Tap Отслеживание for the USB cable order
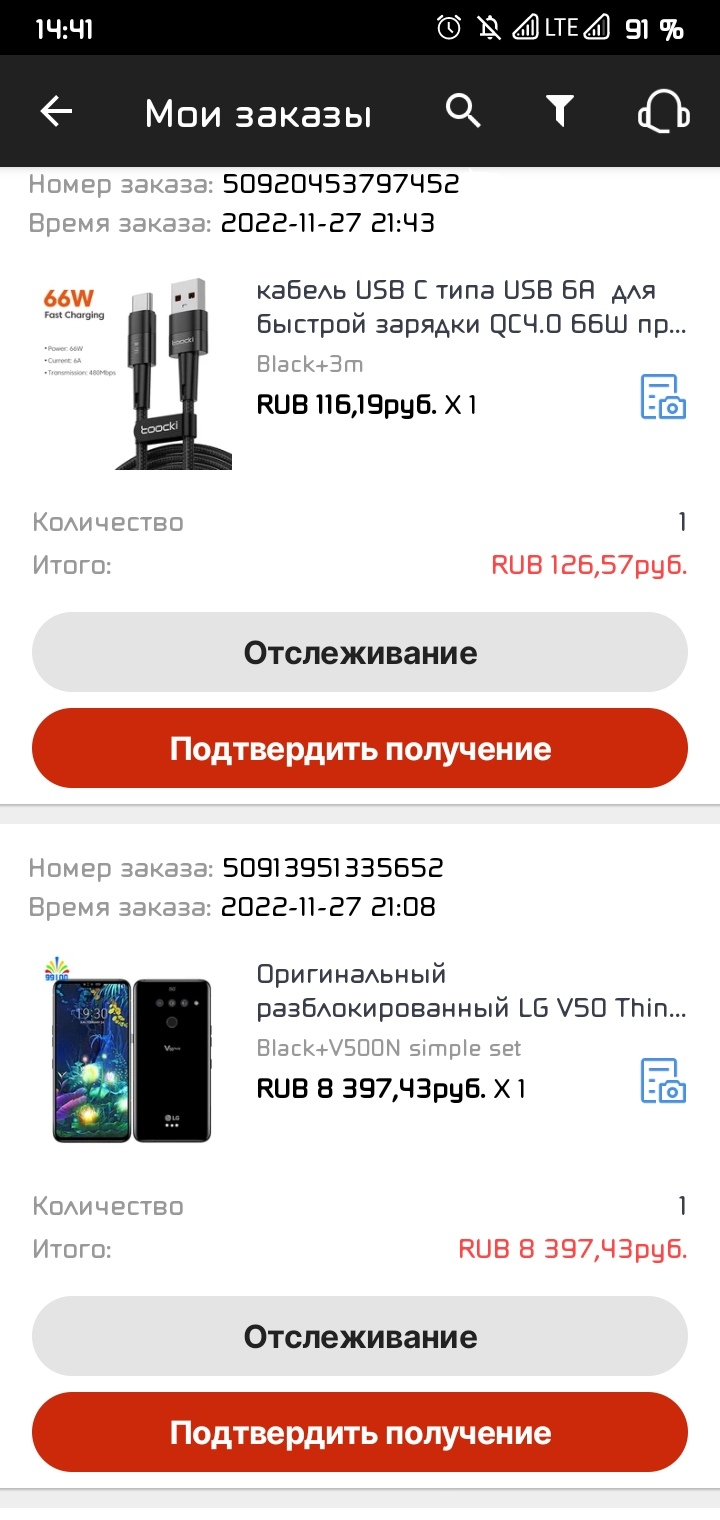Image resolution: width=720 pixels, height=1520 pixels. tap(360, 653)
